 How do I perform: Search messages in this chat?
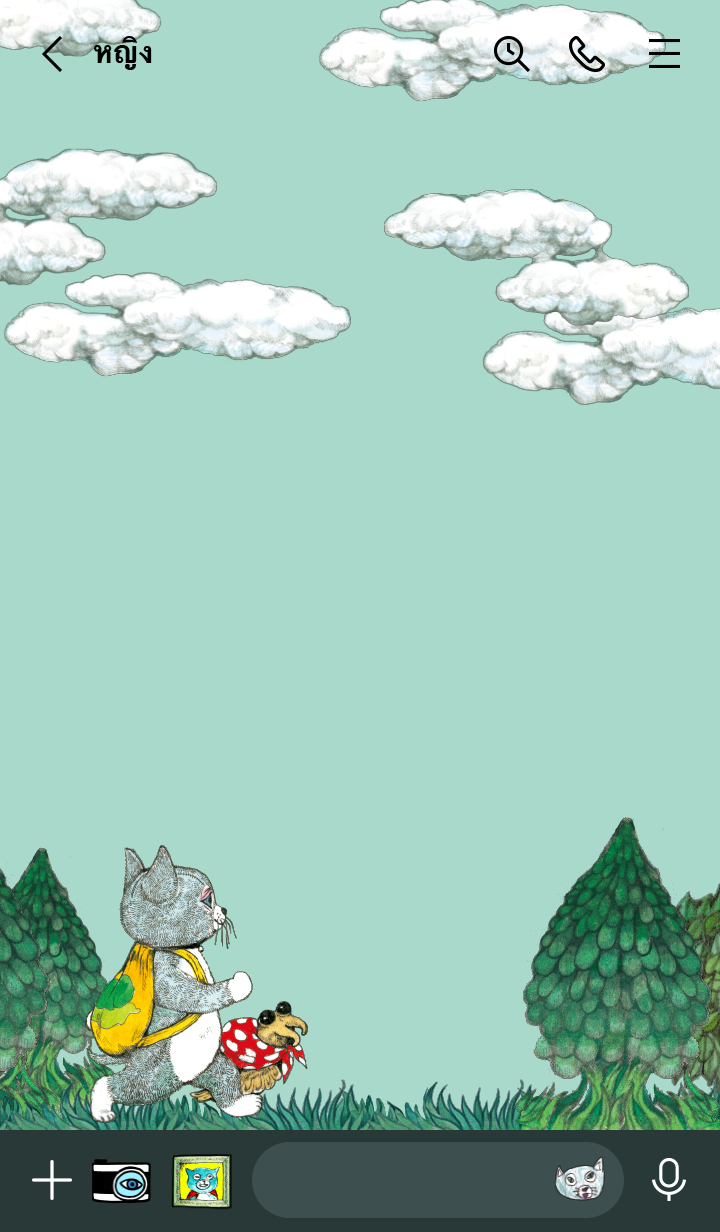click(511, 54)
